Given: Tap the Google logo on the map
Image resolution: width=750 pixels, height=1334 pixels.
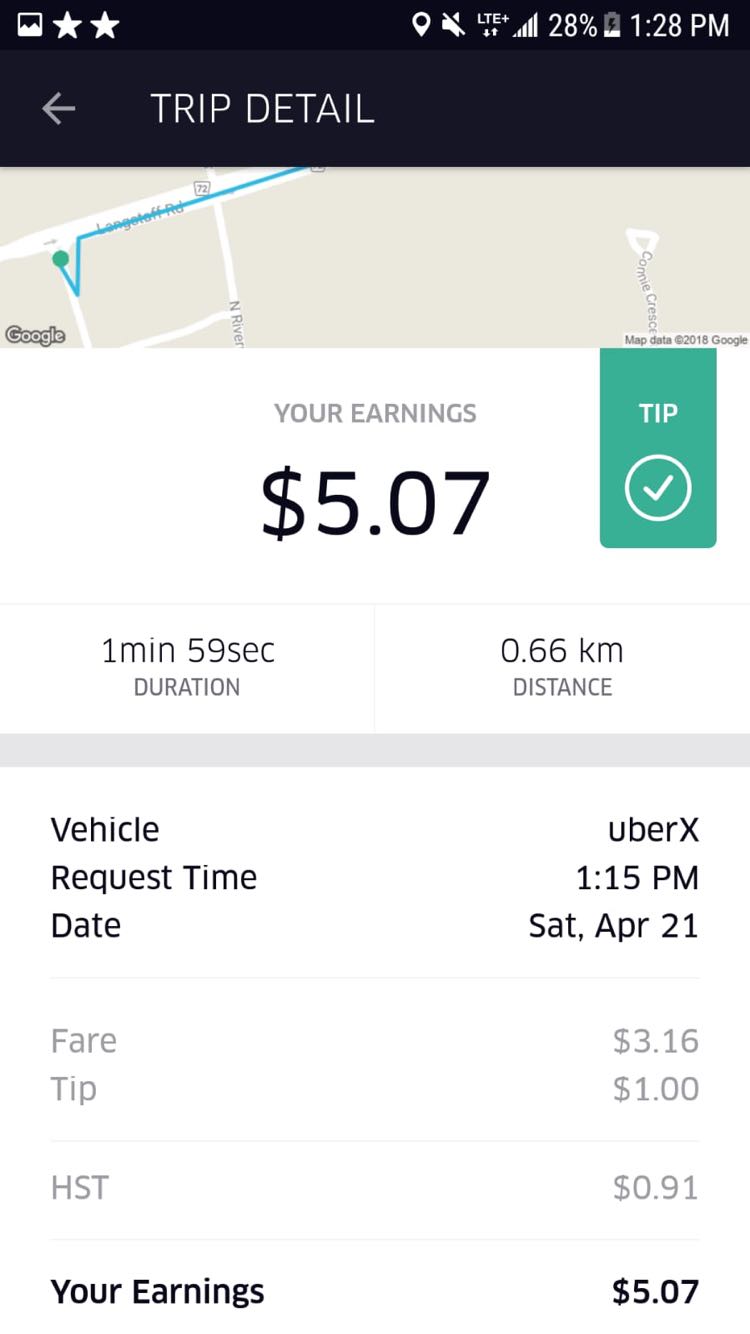Looking at the screenshot, I should tap(35, 336).
